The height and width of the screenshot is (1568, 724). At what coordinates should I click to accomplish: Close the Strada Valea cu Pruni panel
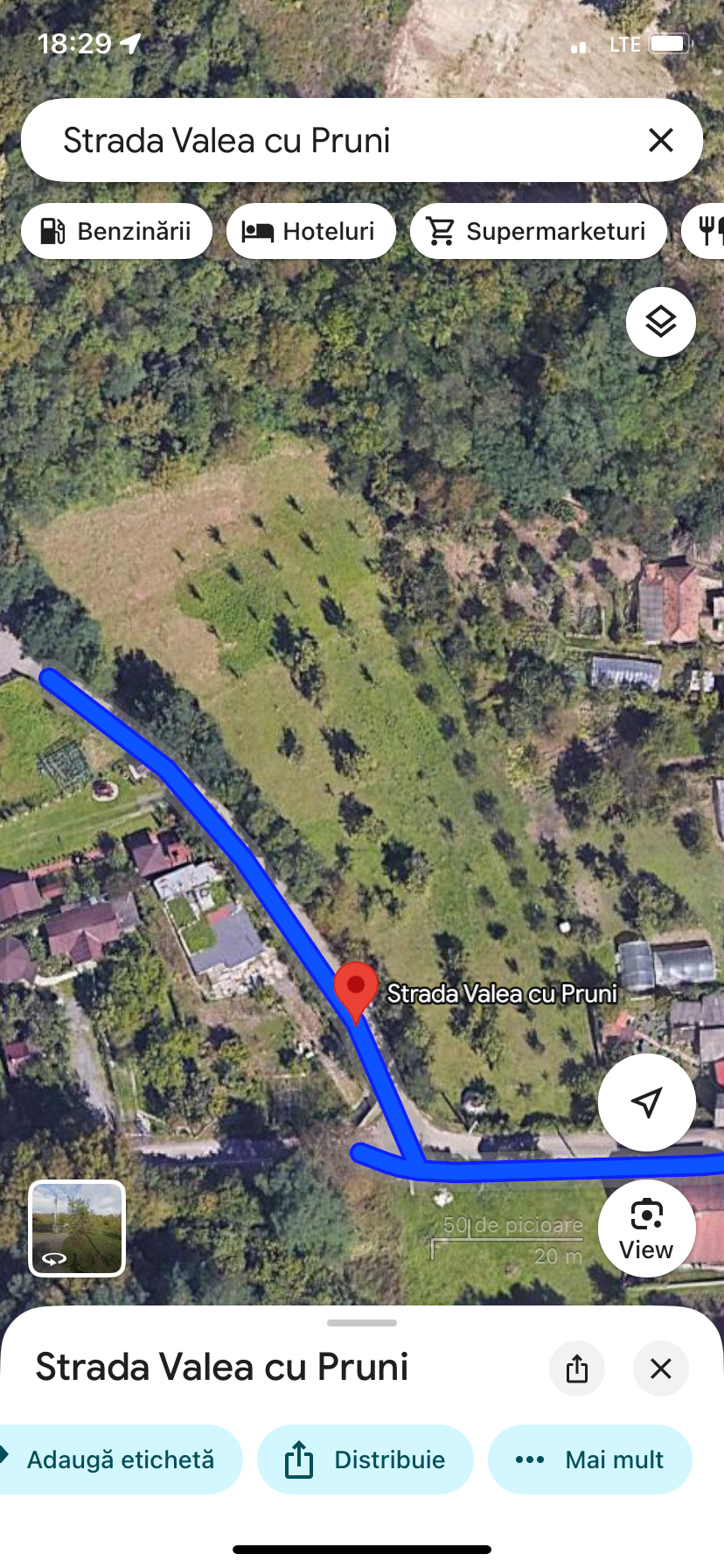(661, 1368)
